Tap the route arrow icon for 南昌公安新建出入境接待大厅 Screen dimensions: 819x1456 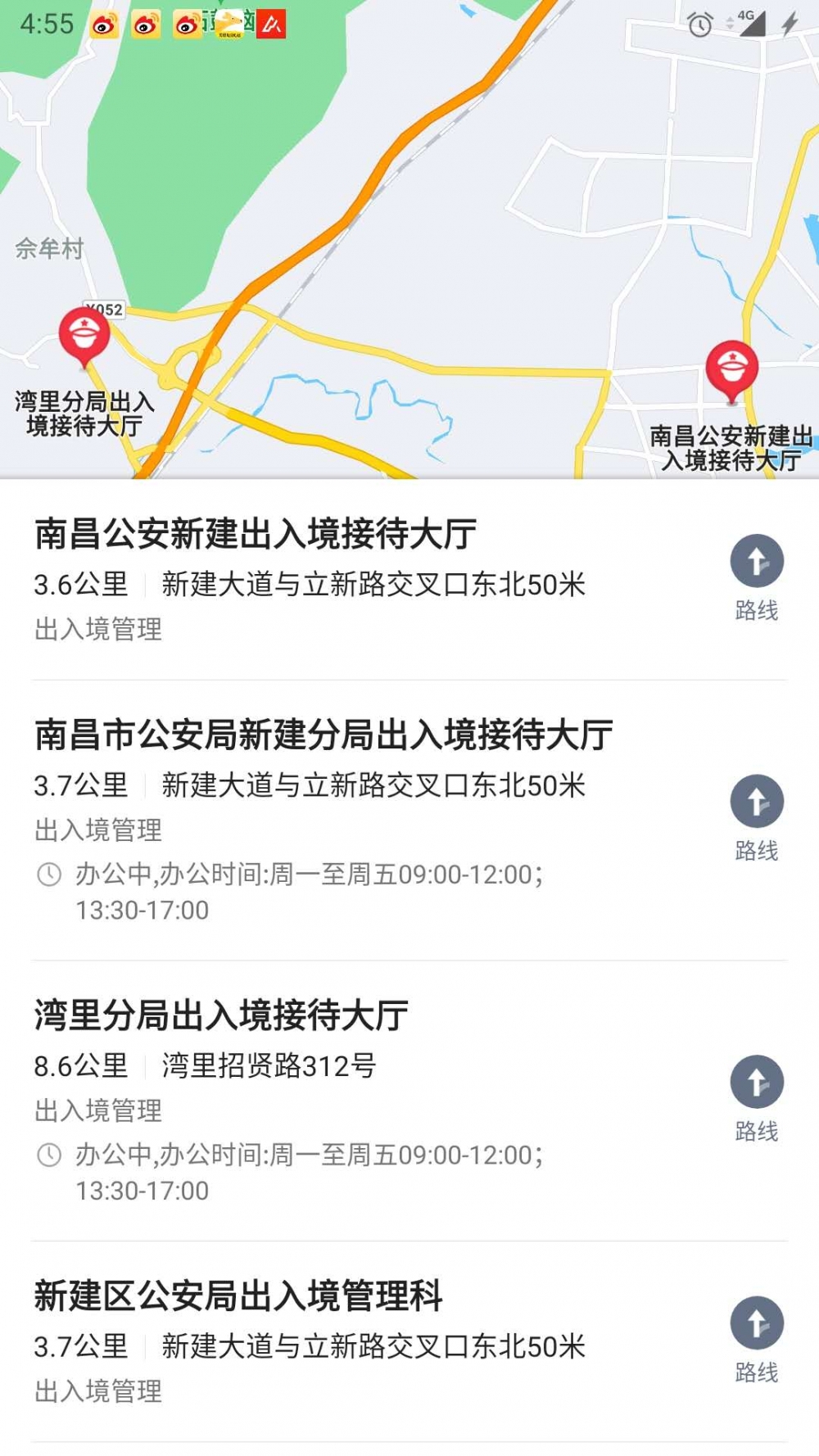(x=758, y=560)
